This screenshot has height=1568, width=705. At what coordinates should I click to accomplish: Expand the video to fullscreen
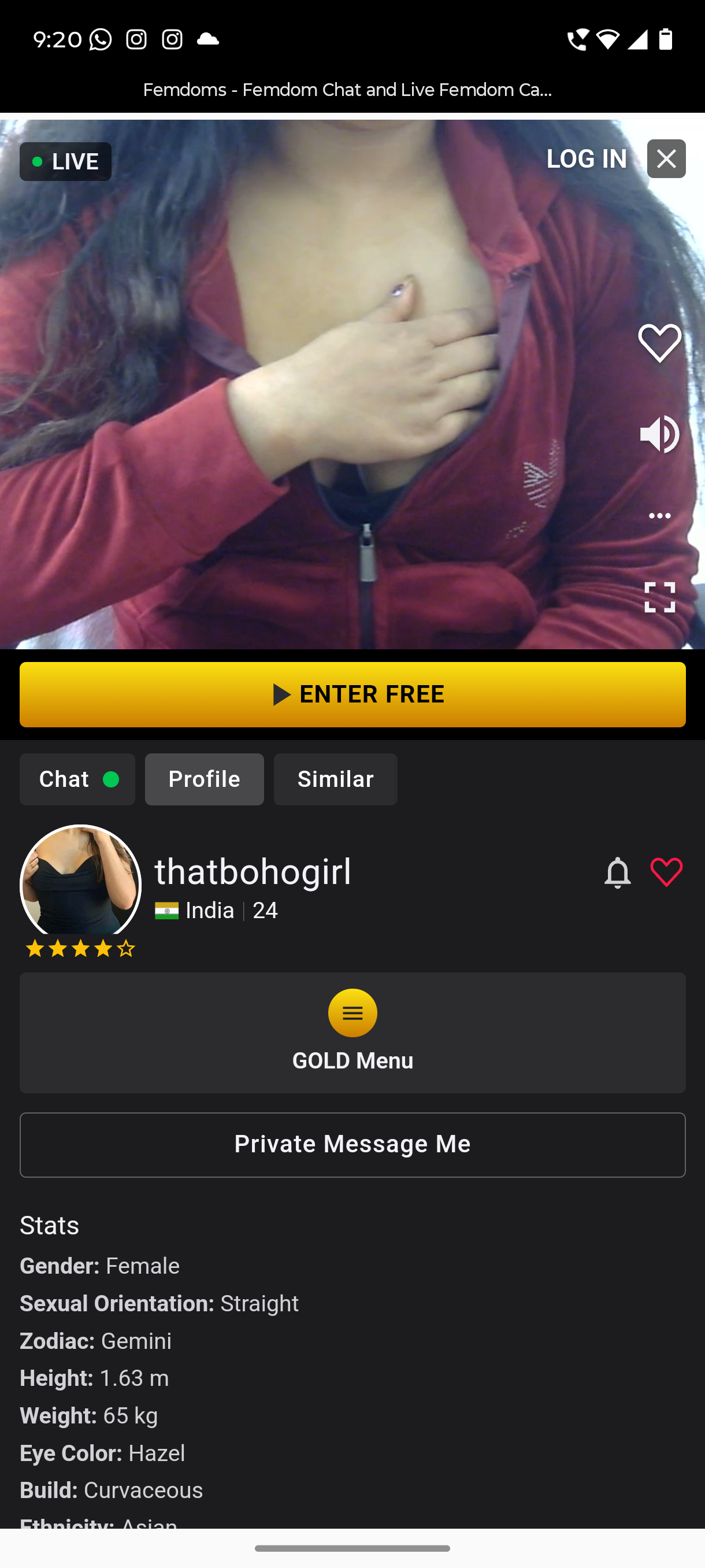(x=659, y=597)
